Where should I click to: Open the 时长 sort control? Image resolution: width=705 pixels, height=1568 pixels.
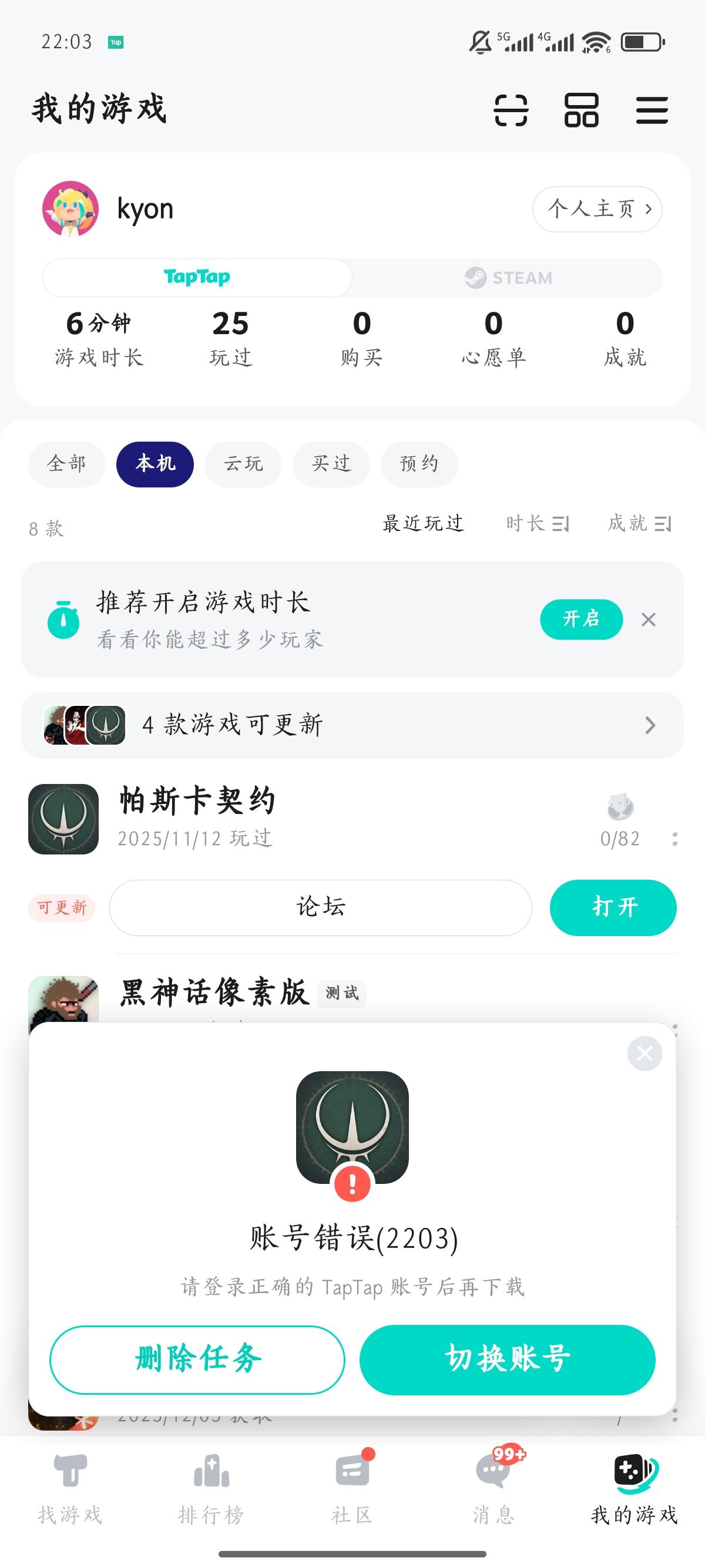coord(537,523)
